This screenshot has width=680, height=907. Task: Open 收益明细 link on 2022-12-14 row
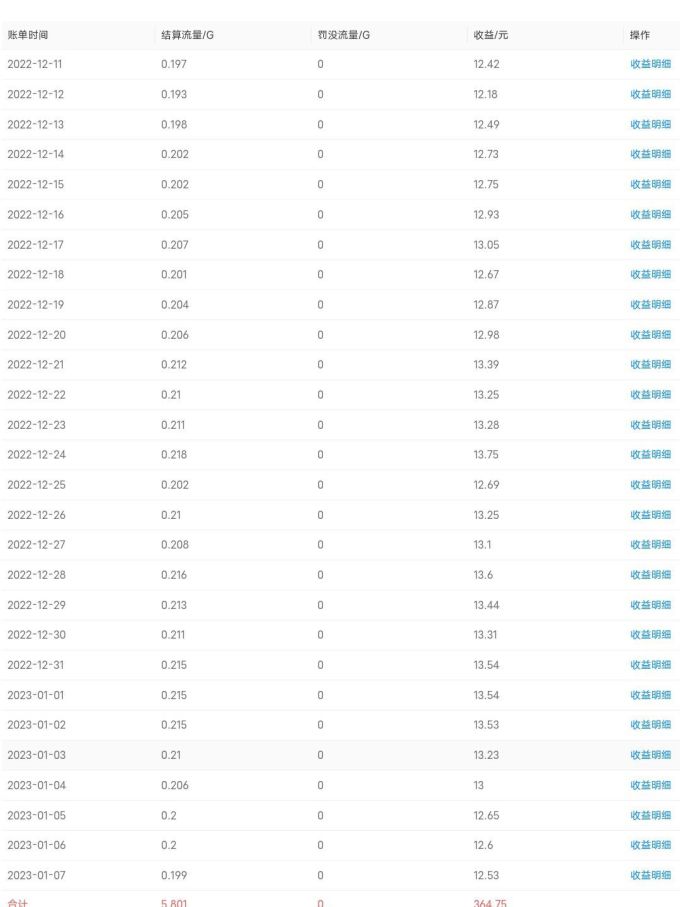click(x=650, y=154)
